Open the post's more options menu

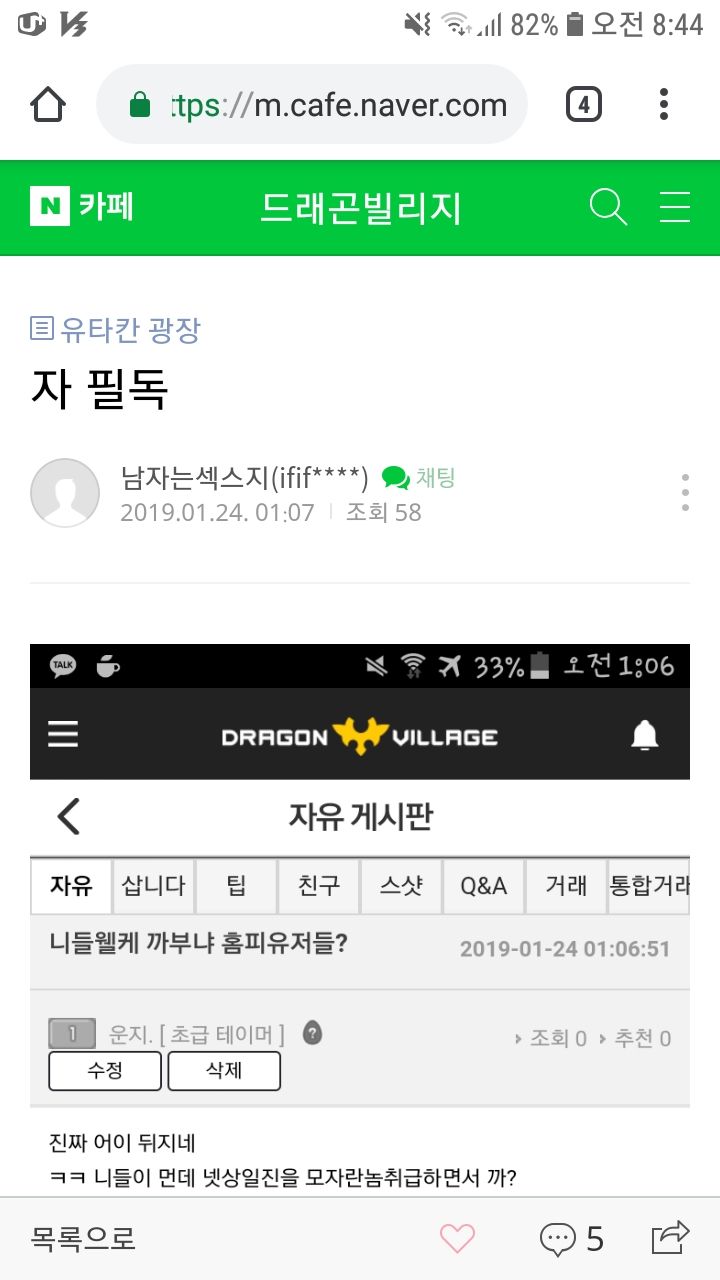[685, 493]
